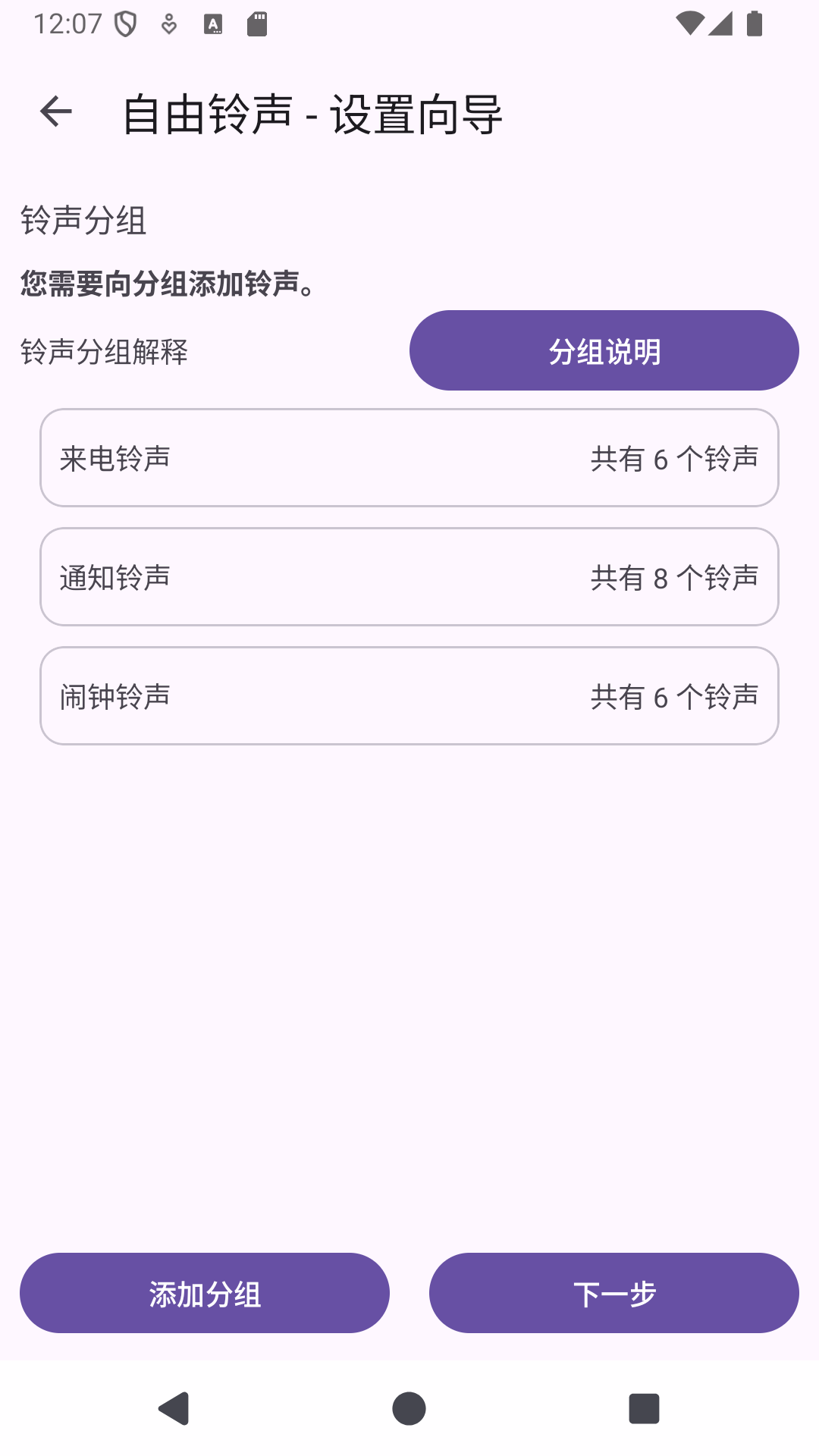
Task: Tap the 添加分组 button
Action: 205,1292
